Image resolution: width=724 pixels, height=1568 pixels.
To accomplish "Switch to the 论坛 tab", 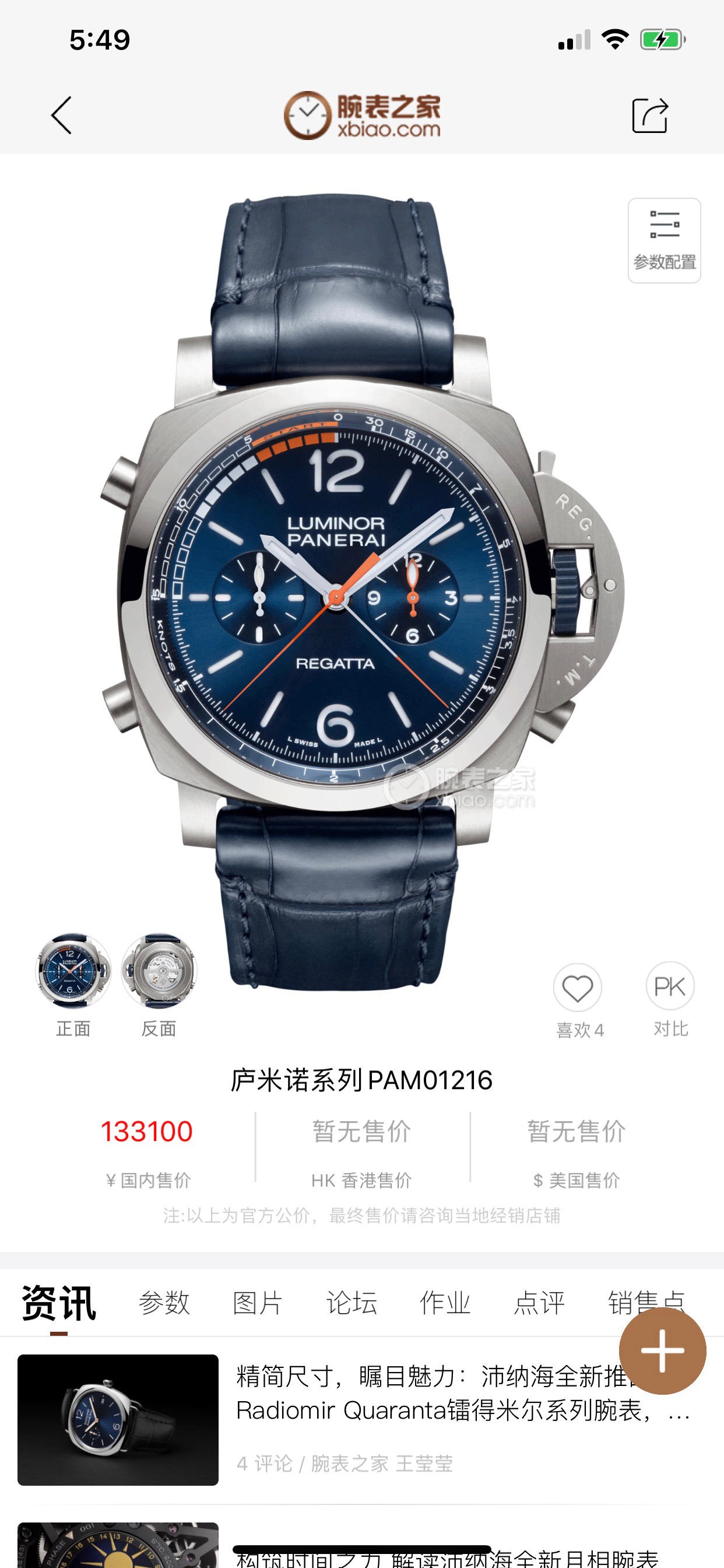I will coord(352,1303).
